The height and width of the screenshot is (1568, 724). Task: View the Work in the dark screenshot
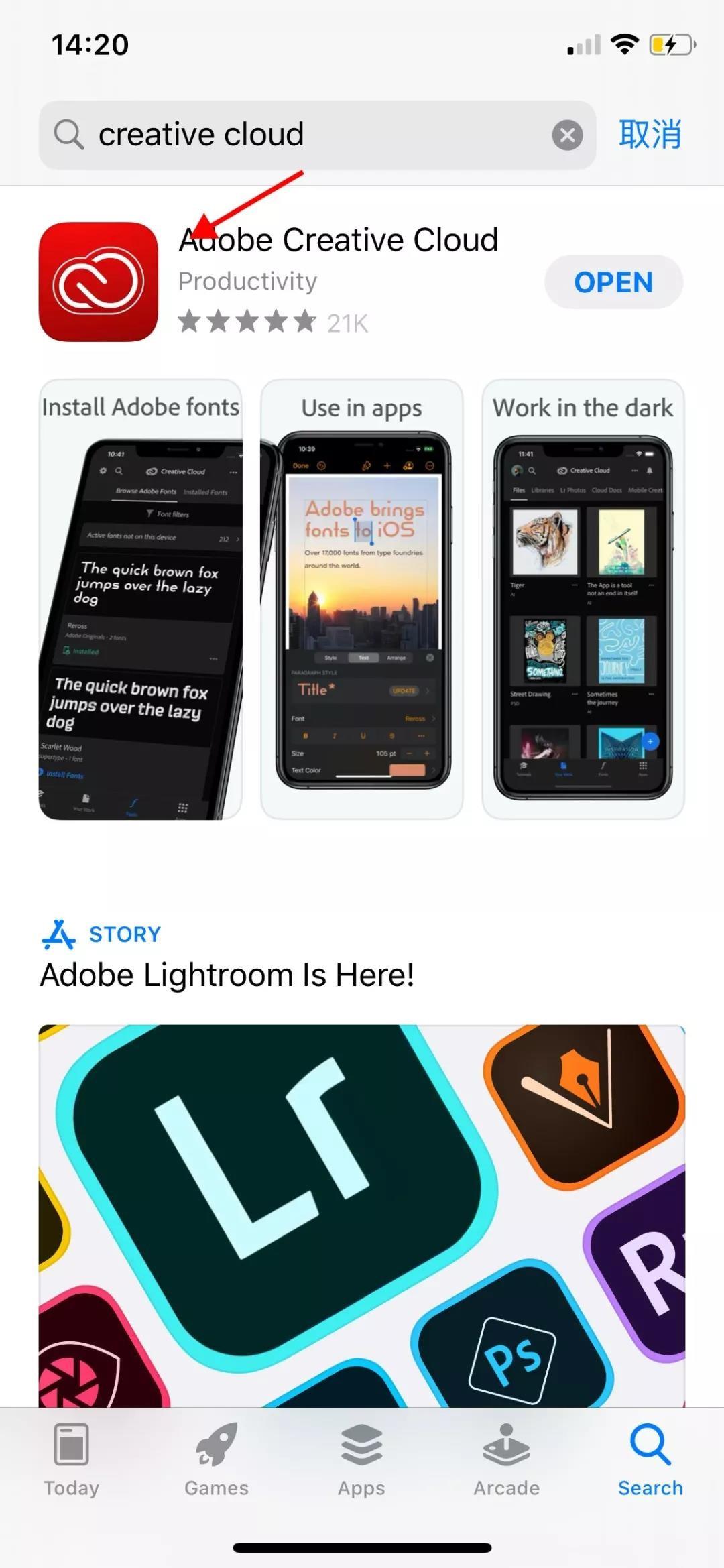coord(583,599)
